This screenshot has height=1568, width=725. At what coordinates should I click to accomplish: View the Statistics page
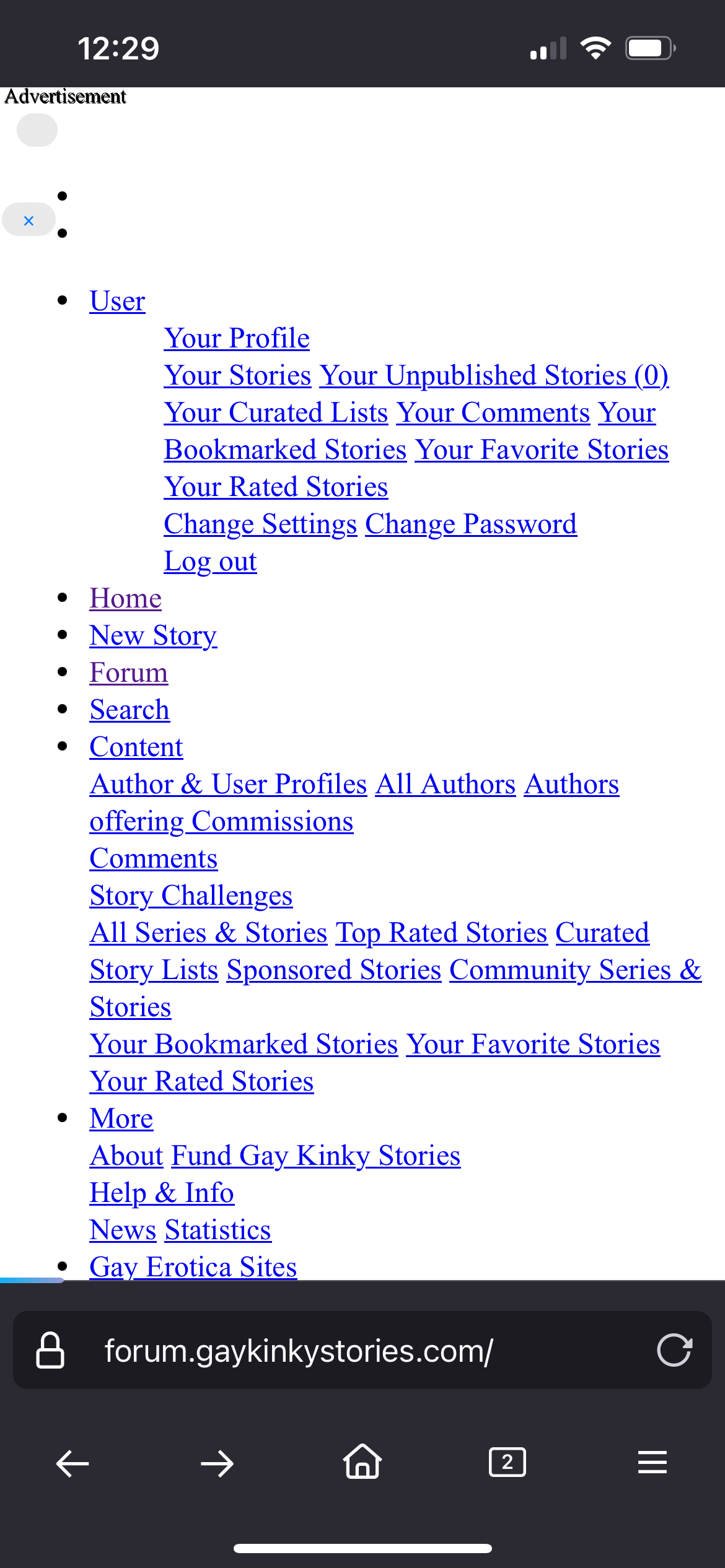tap(217, 1230)
